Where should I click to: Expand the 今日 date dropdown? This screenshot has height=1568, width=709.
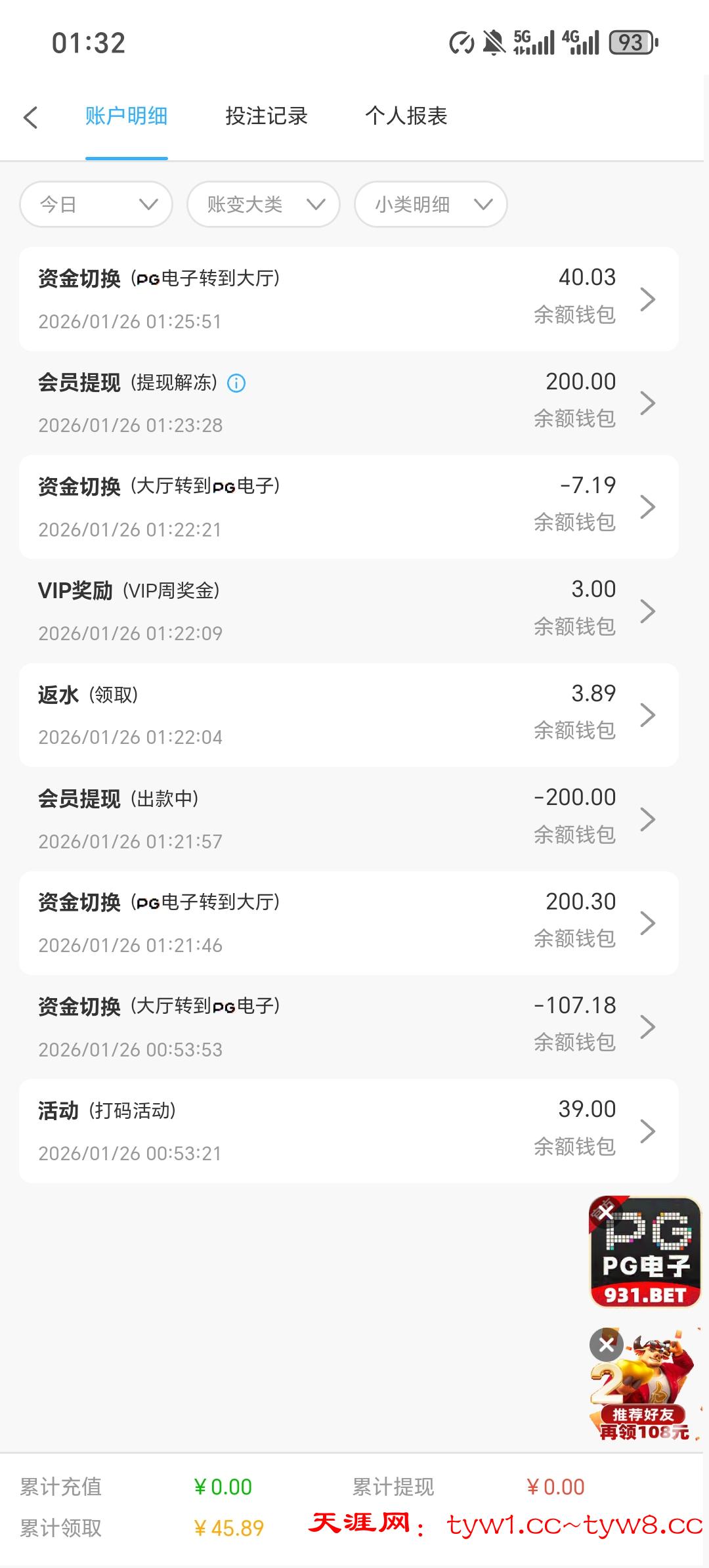[x=97, y=204]
